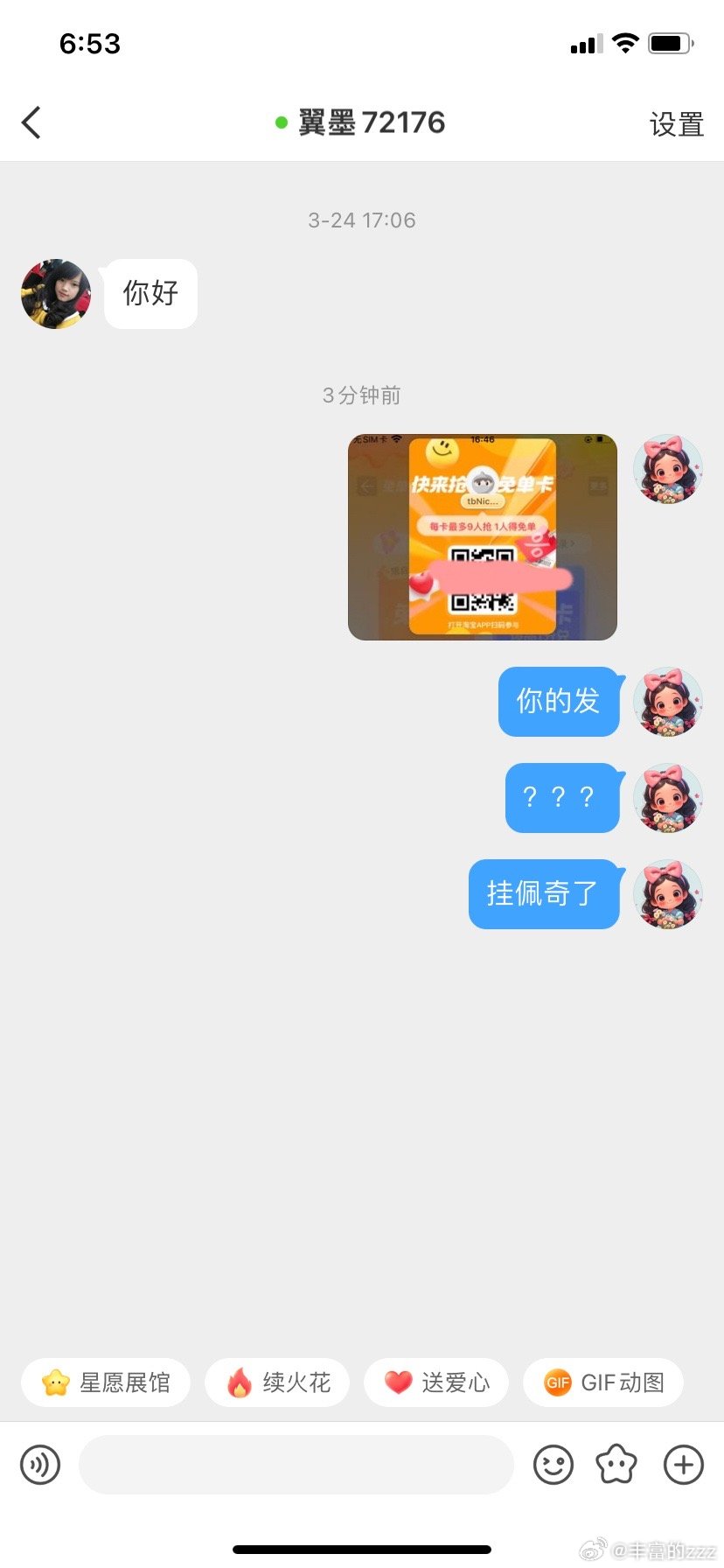
Task: Tap my avatar next to 挂佩奇了
Action: pyautogui.click(x=668, y=894)
